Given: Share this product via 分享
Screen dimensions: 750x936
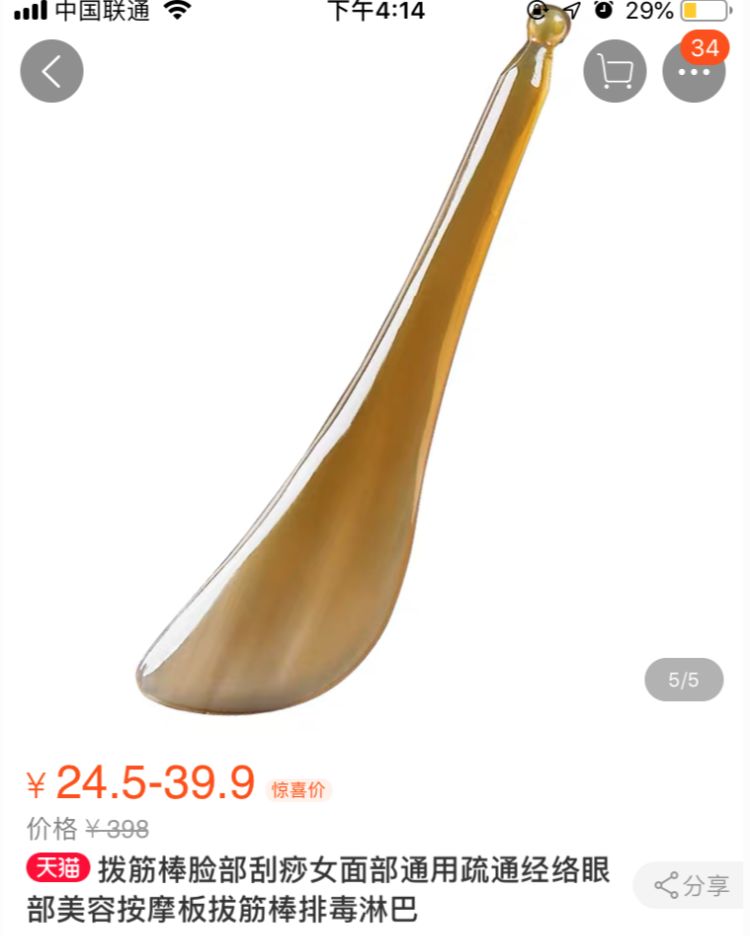Looking at the screenshot, I should (692, 885).
